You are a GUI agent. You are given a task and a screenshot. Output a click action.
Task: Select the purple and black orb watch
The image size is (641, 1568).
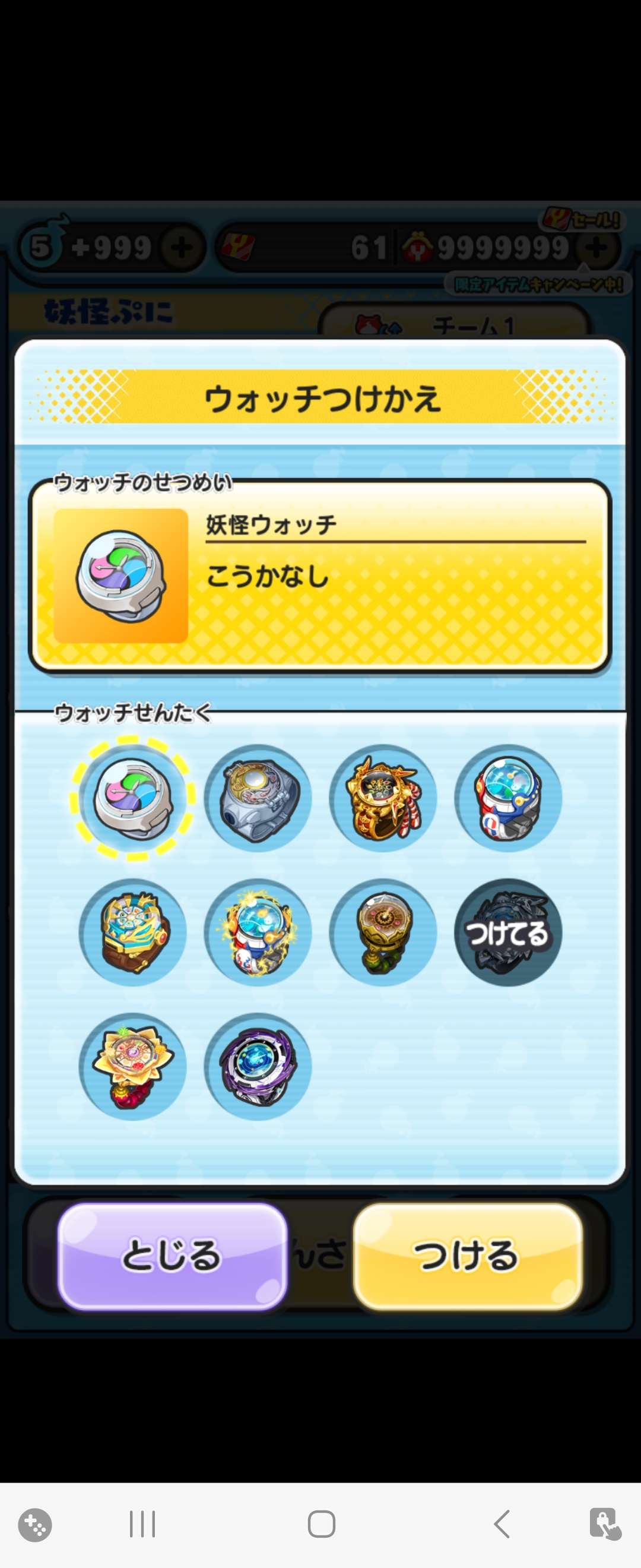258,1066
